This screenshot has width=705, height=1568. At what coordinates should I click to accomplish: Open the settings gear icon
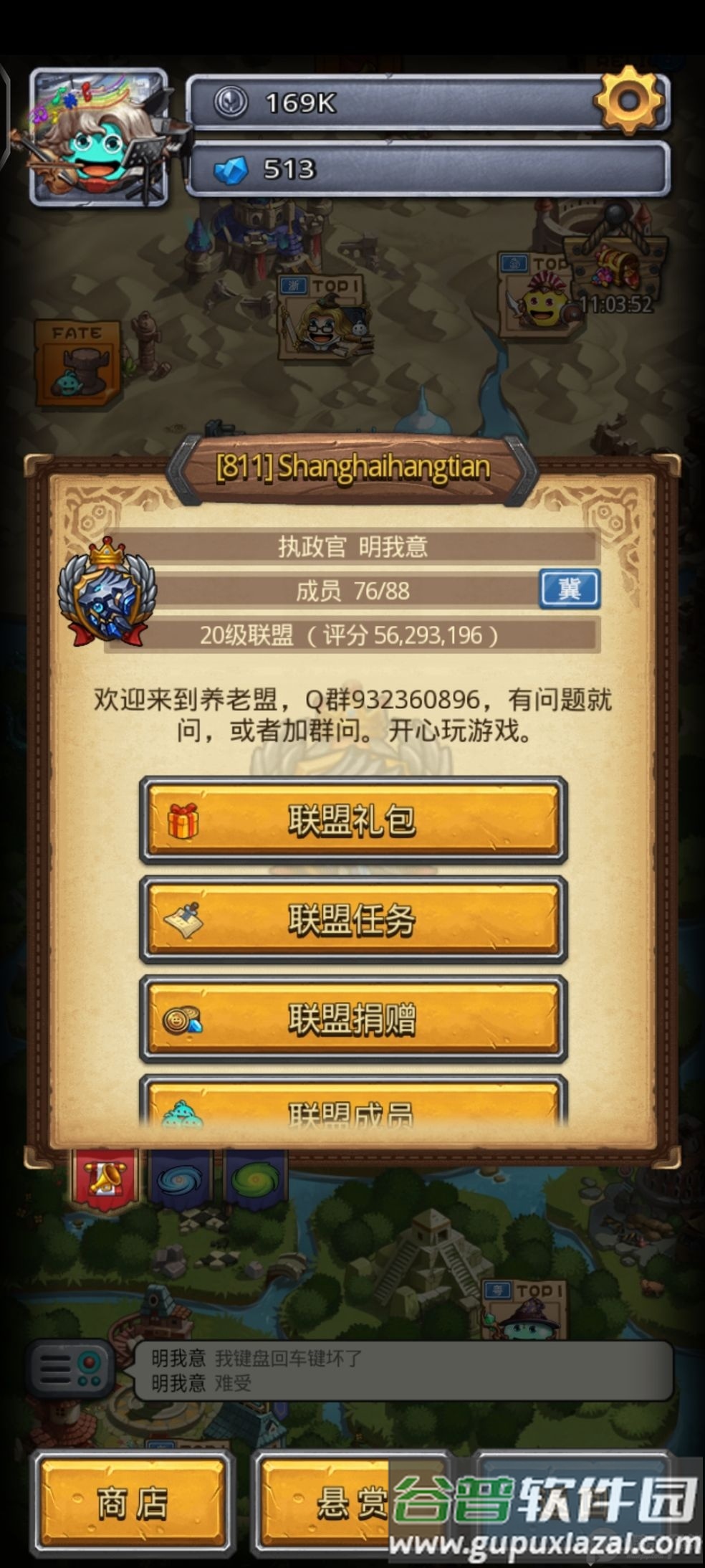click(x=629, y=100)
